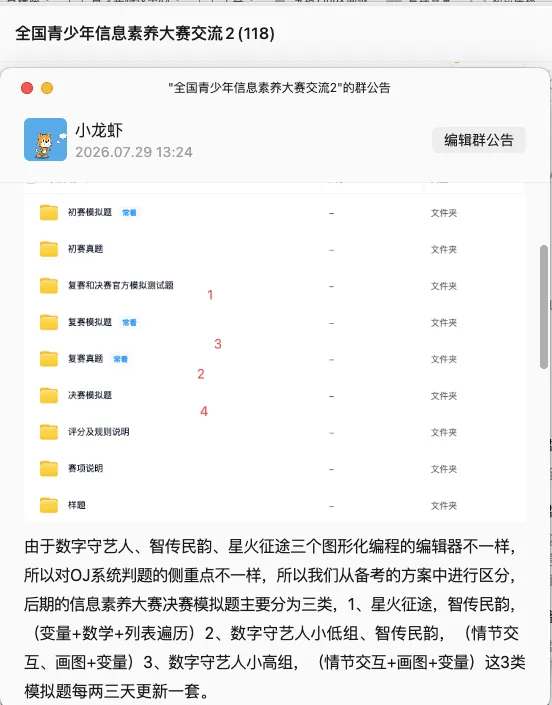Close the group announcement window with the red dot
This screenshot has width=552, height=705.
27,88
